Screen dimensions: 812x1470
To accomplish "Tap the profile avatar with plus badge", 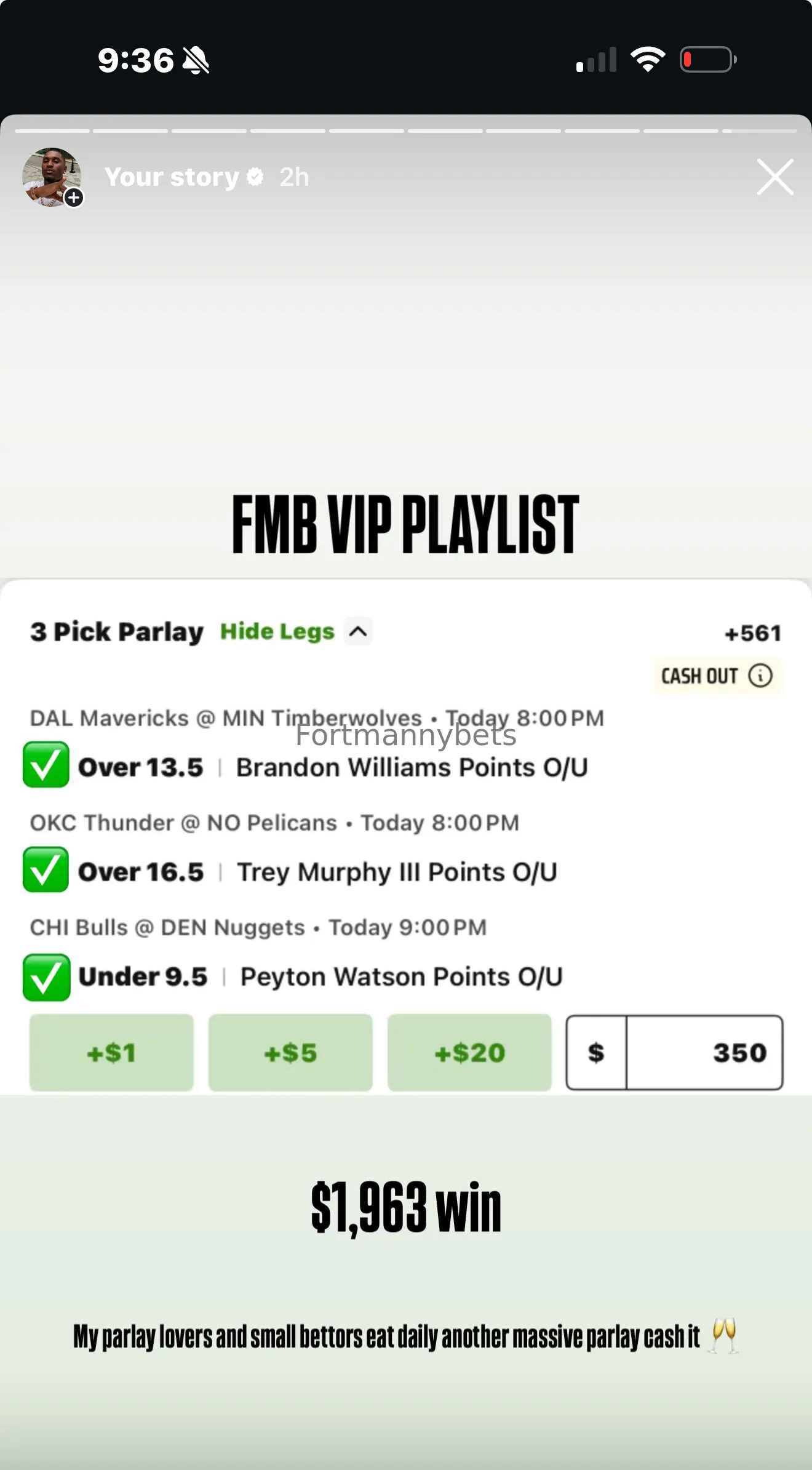I will (x=52, y=177).
